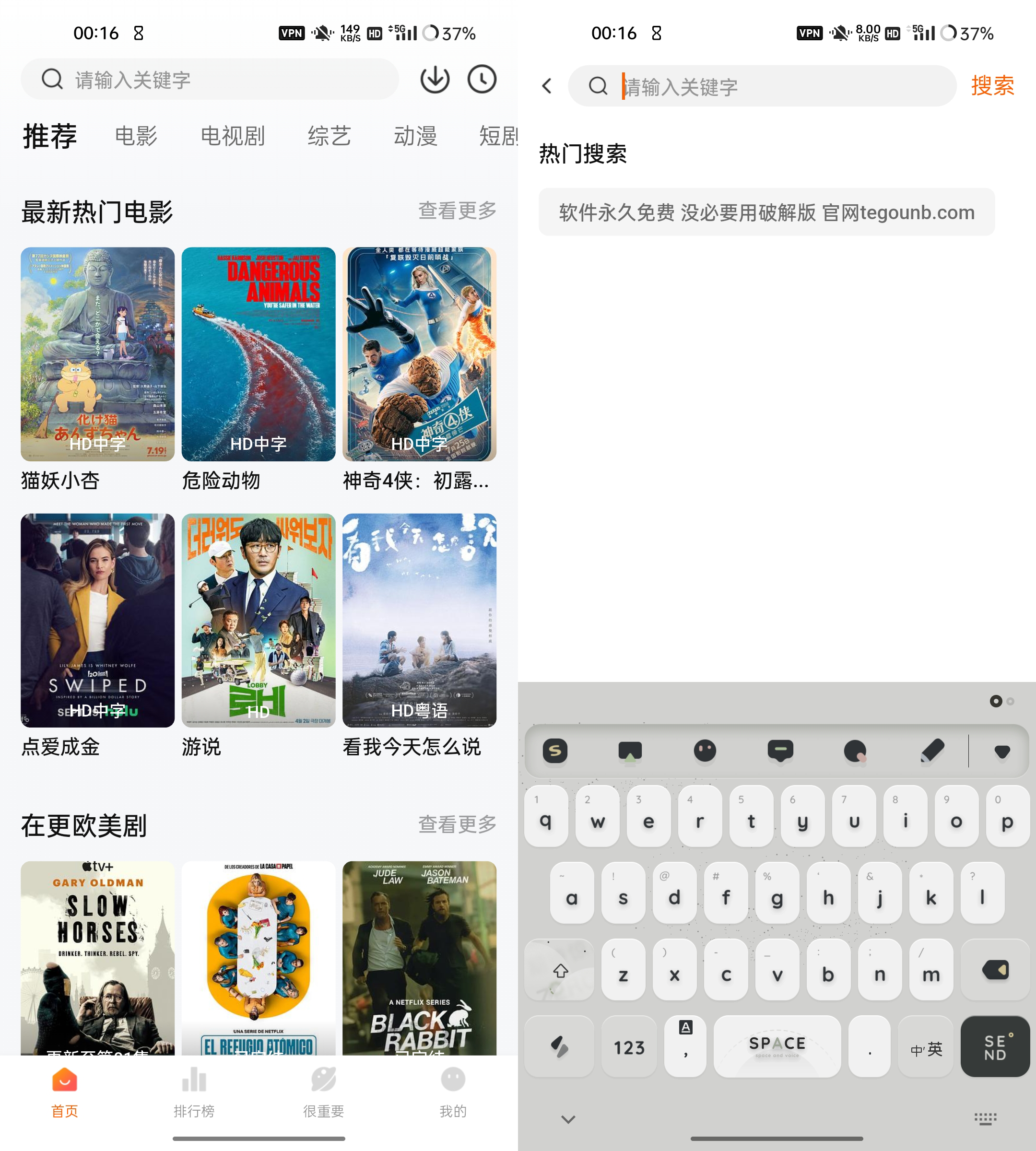Open the downloads icon in the top bar
Image resolution: width=1036 pixels, height=1151 pixels.
pos(435,79)
